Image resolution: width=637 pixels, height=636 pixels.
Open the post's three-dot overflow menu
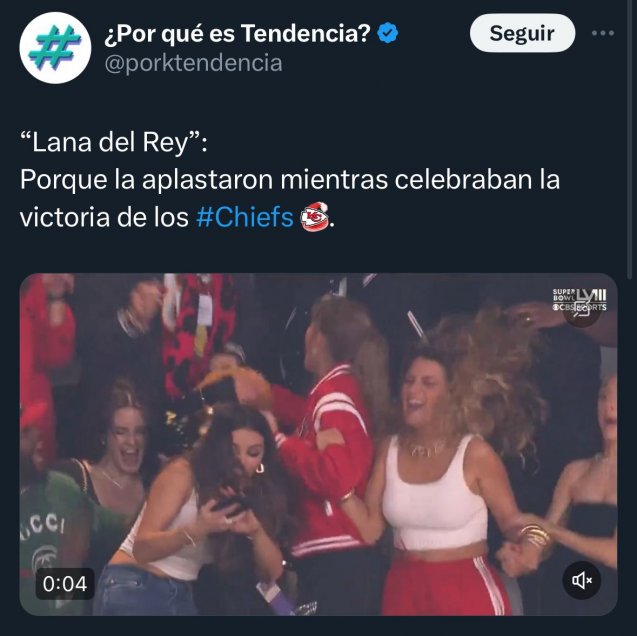[x=603, y=33]
